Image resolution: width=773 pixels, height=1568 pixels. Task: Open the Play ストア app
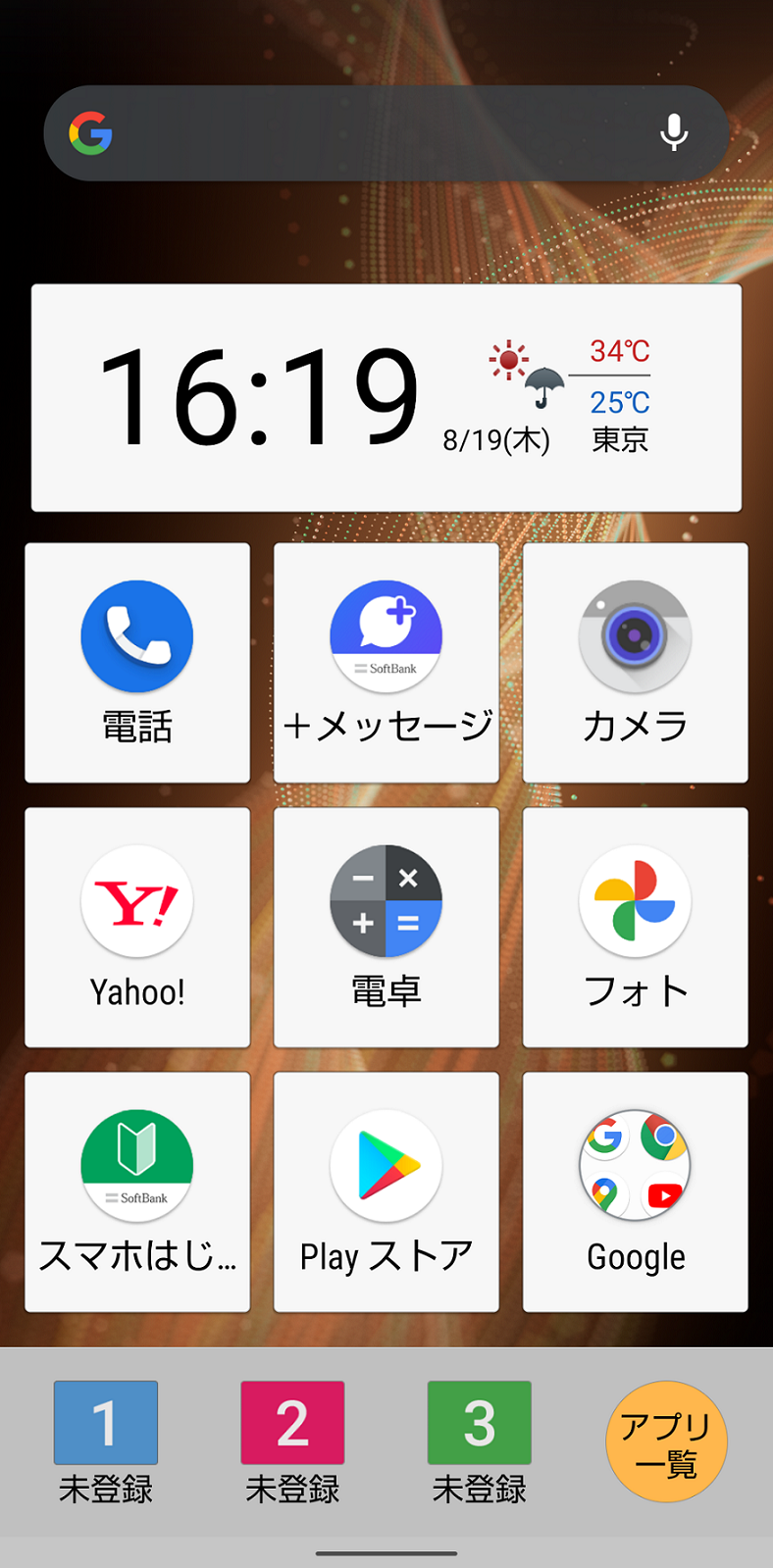tap(386, 1190)
